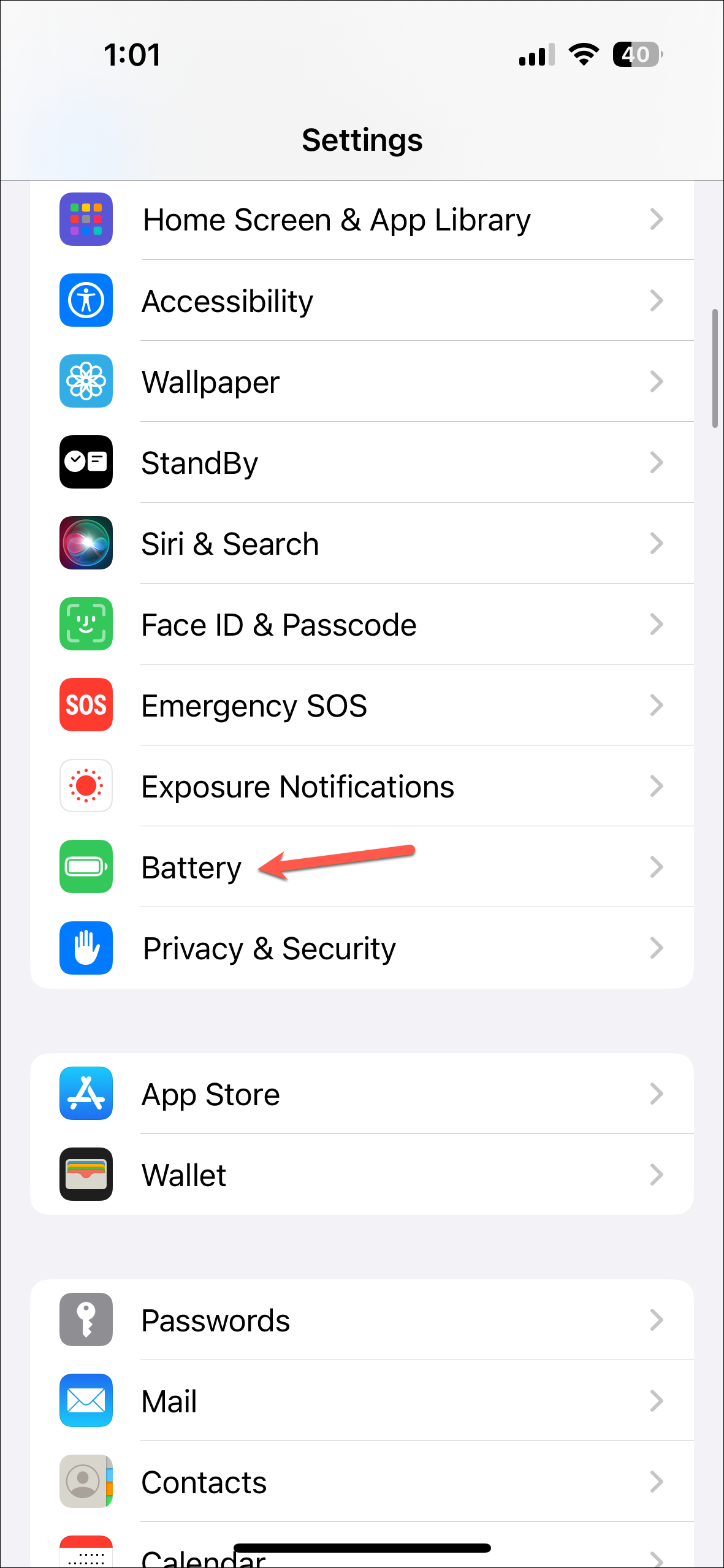Image resolution: width=724 pixels, height=1568 pixels.
Task: Open the Wallpaper settings row
Action: coord(362,382)
